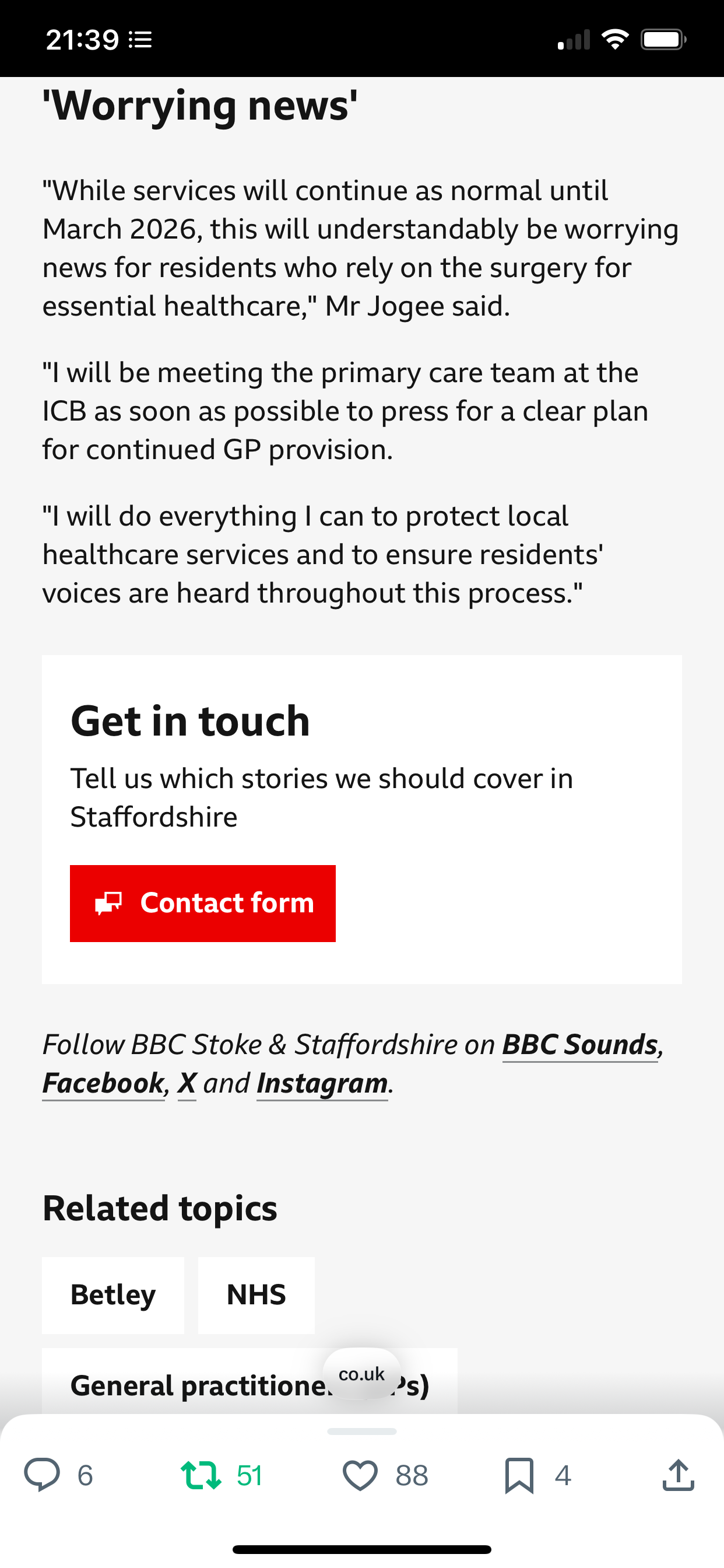Tap the green repost icon
724x1568 pixels.
click(201, 1475)
